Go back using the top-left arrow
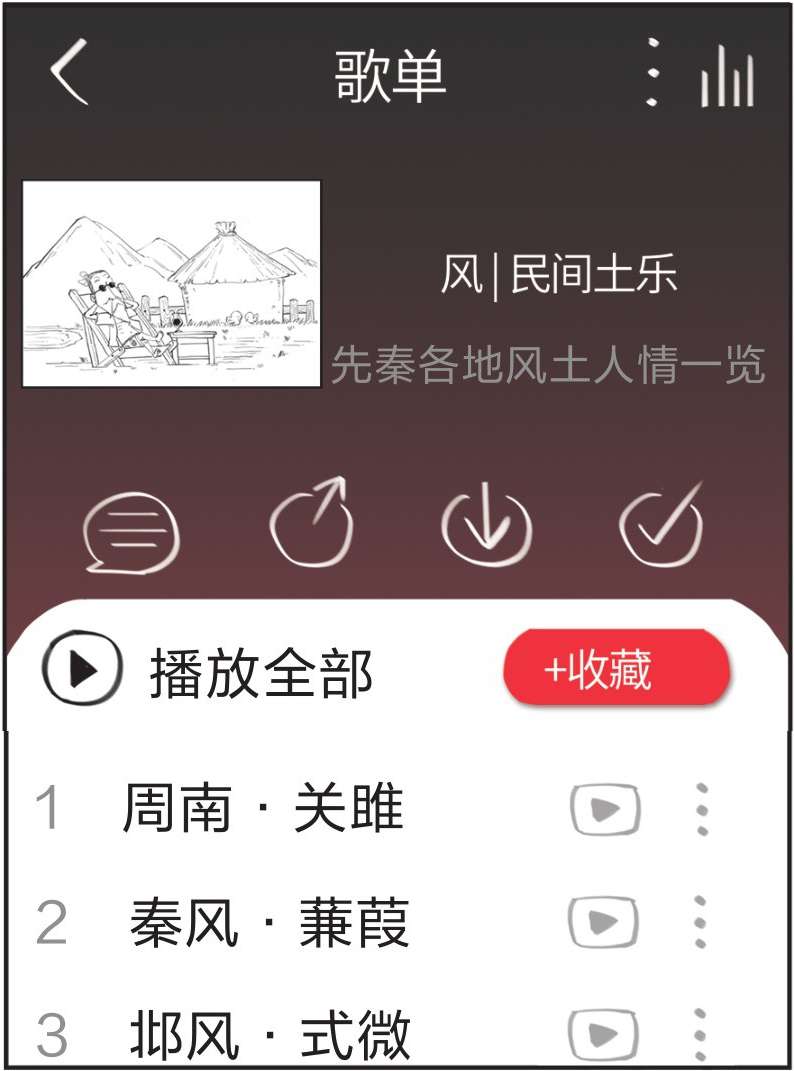Screen dimensions: 794x1071 70,72
